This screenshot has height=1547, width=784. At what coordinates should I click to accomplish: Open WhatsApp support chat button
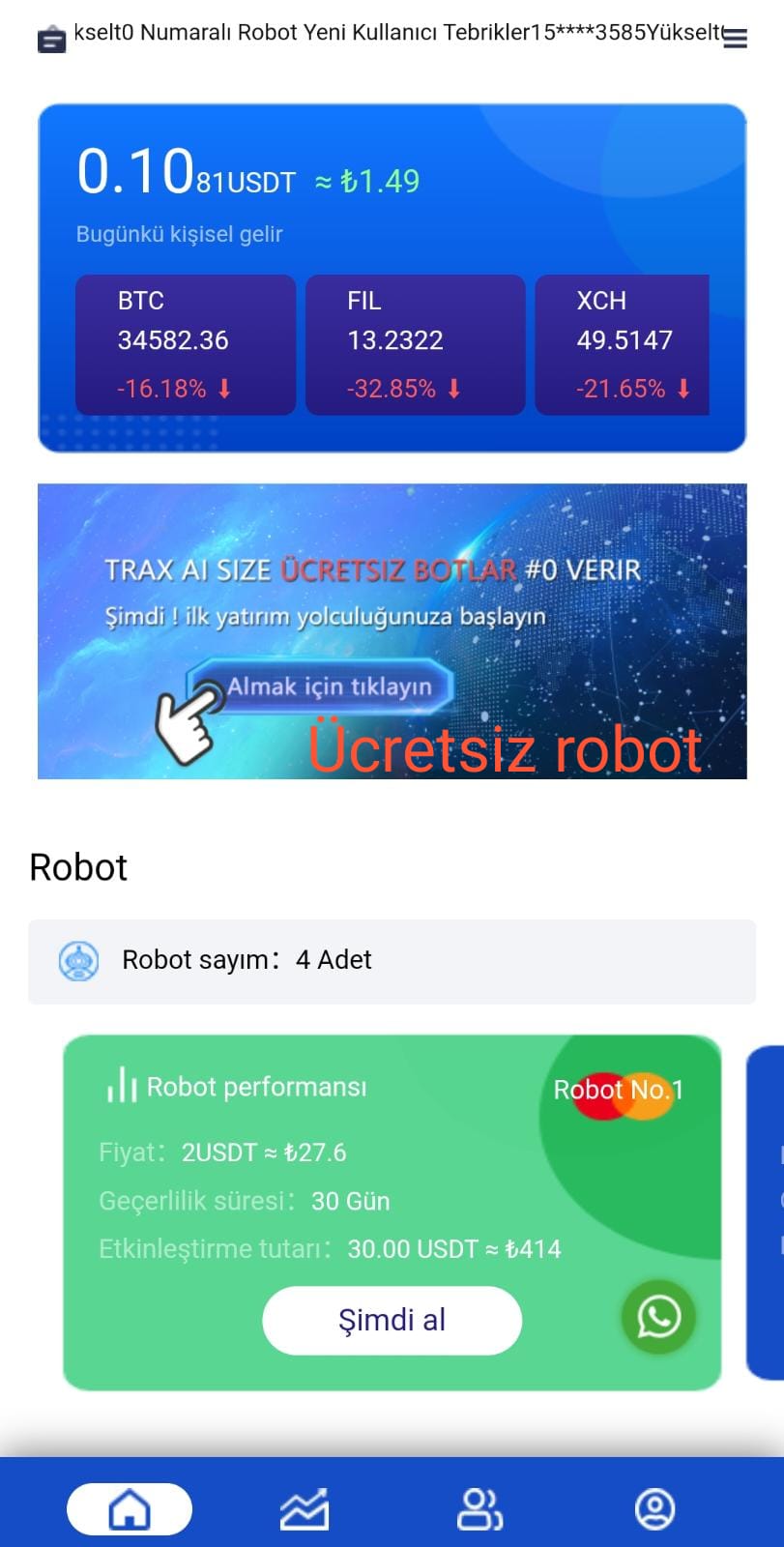point(658,1316)
